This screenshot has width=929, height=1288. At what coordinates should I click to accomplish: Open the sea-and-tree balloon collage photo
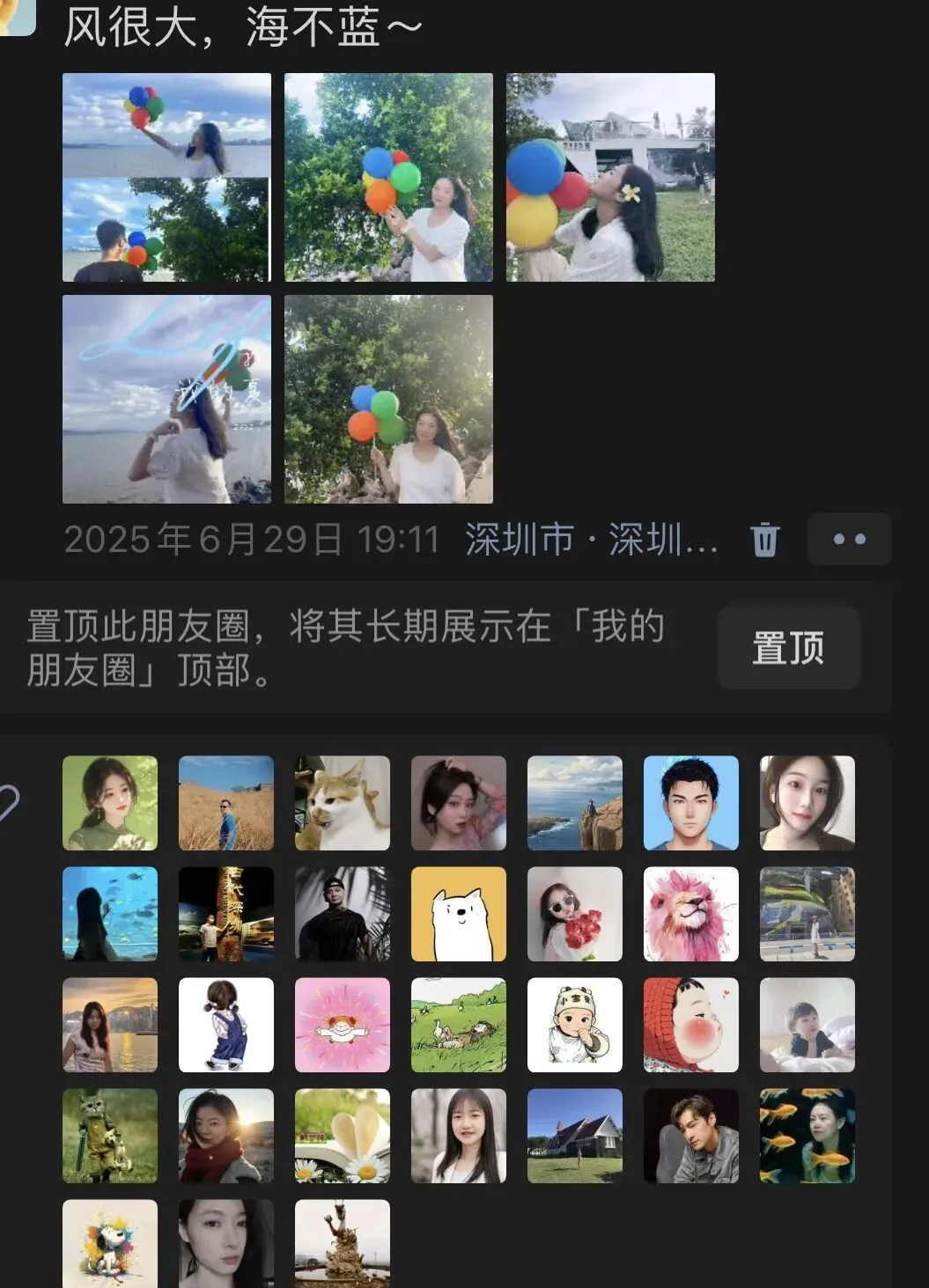pyautogui.click(x=166, y=177)
